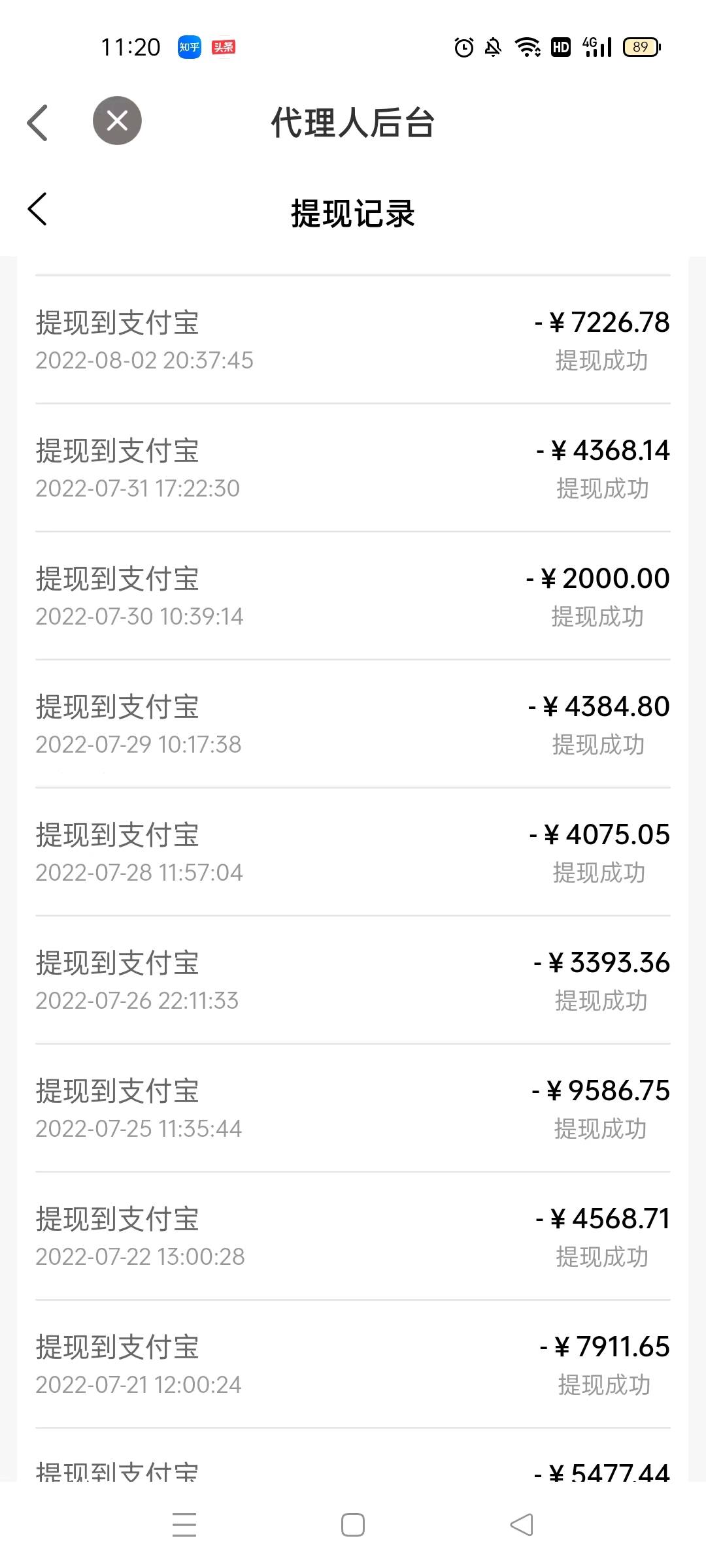The height and width of the screenshot is (1568, 706).
Task: Go back from the 代理人后台 top bar
Action: click(x=37, y=122)
